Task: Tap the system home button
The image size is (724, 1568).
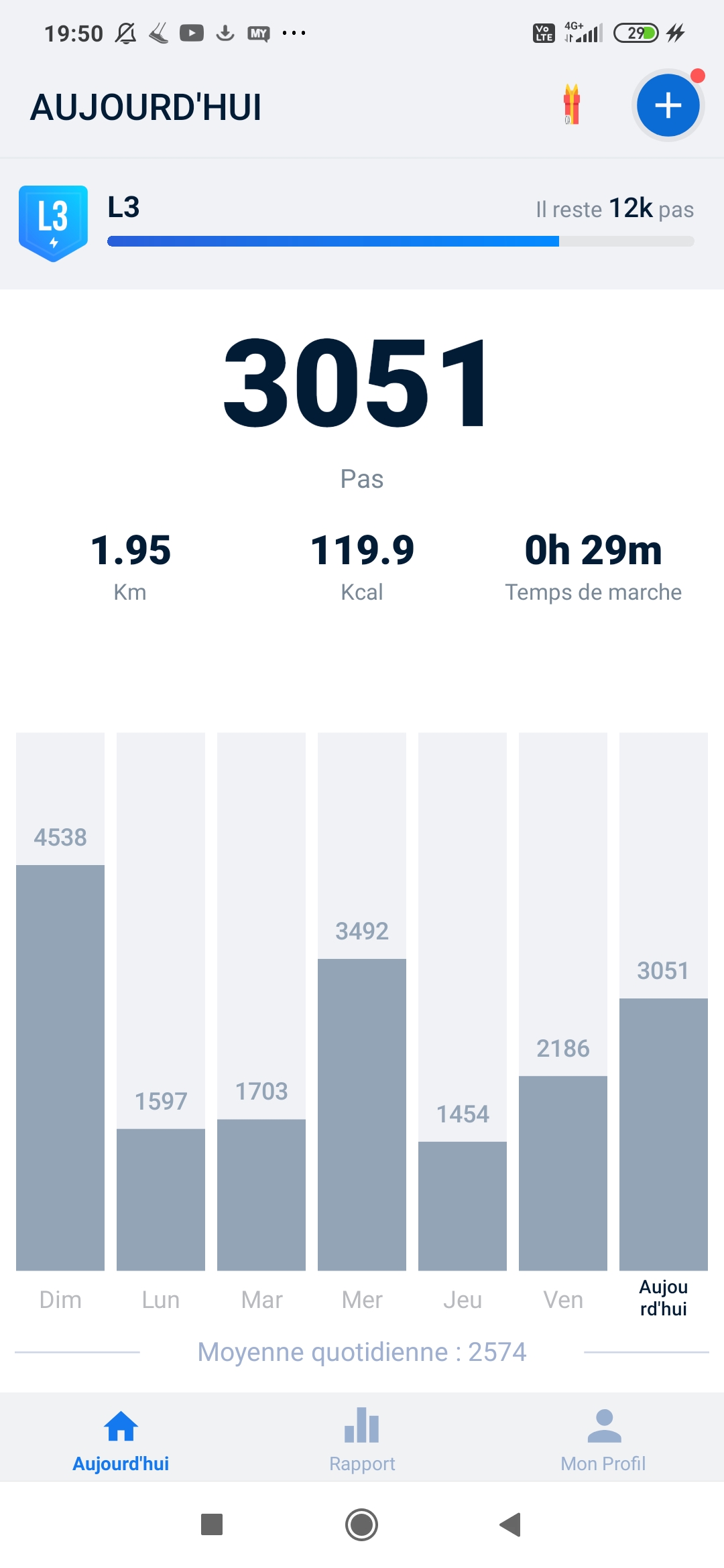Action: coord(362,1524)
